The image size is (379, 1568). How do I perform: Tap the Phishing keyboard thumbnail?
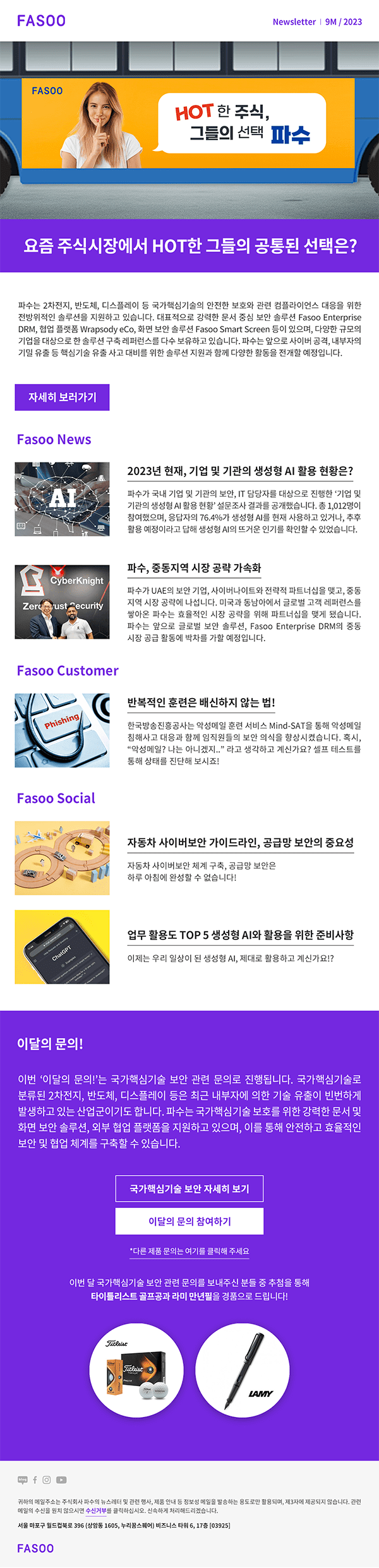click(x=62, y=730)
